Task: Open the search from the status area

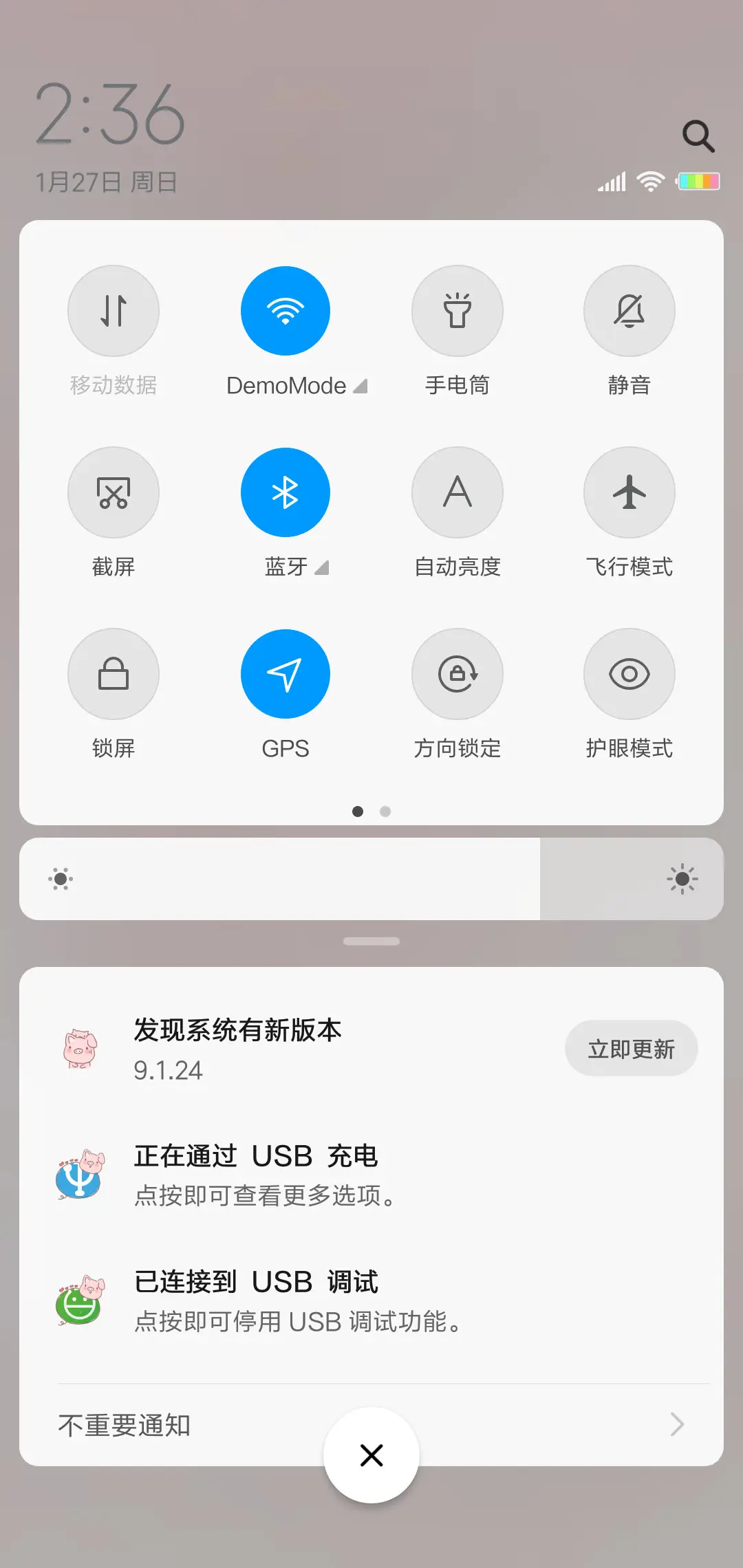Action: pos(699,135)
